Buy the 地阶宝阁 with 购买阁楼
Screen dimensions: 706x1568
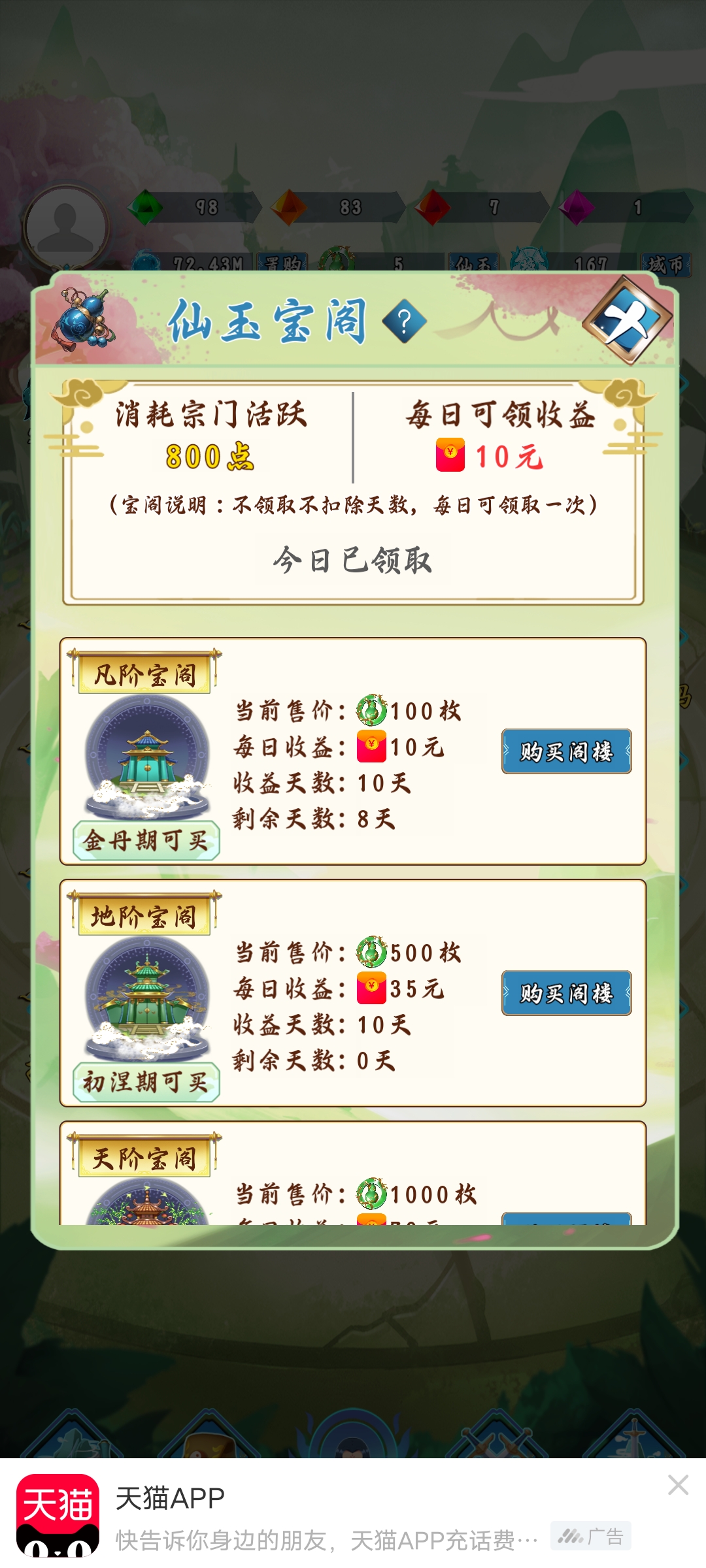(567, 993)
